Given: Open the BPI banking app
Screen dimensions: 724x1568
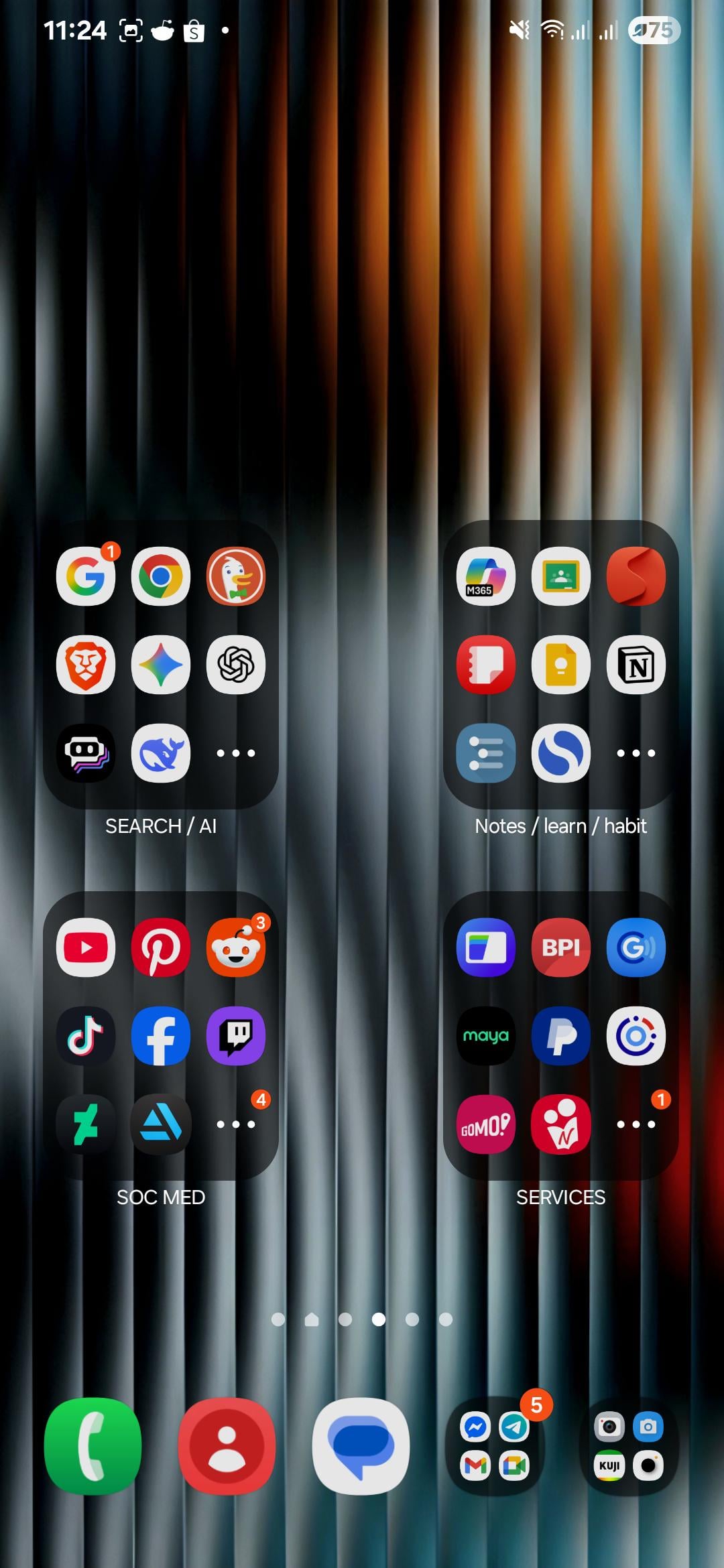Looking at the screenshot, I should (561, 948).
